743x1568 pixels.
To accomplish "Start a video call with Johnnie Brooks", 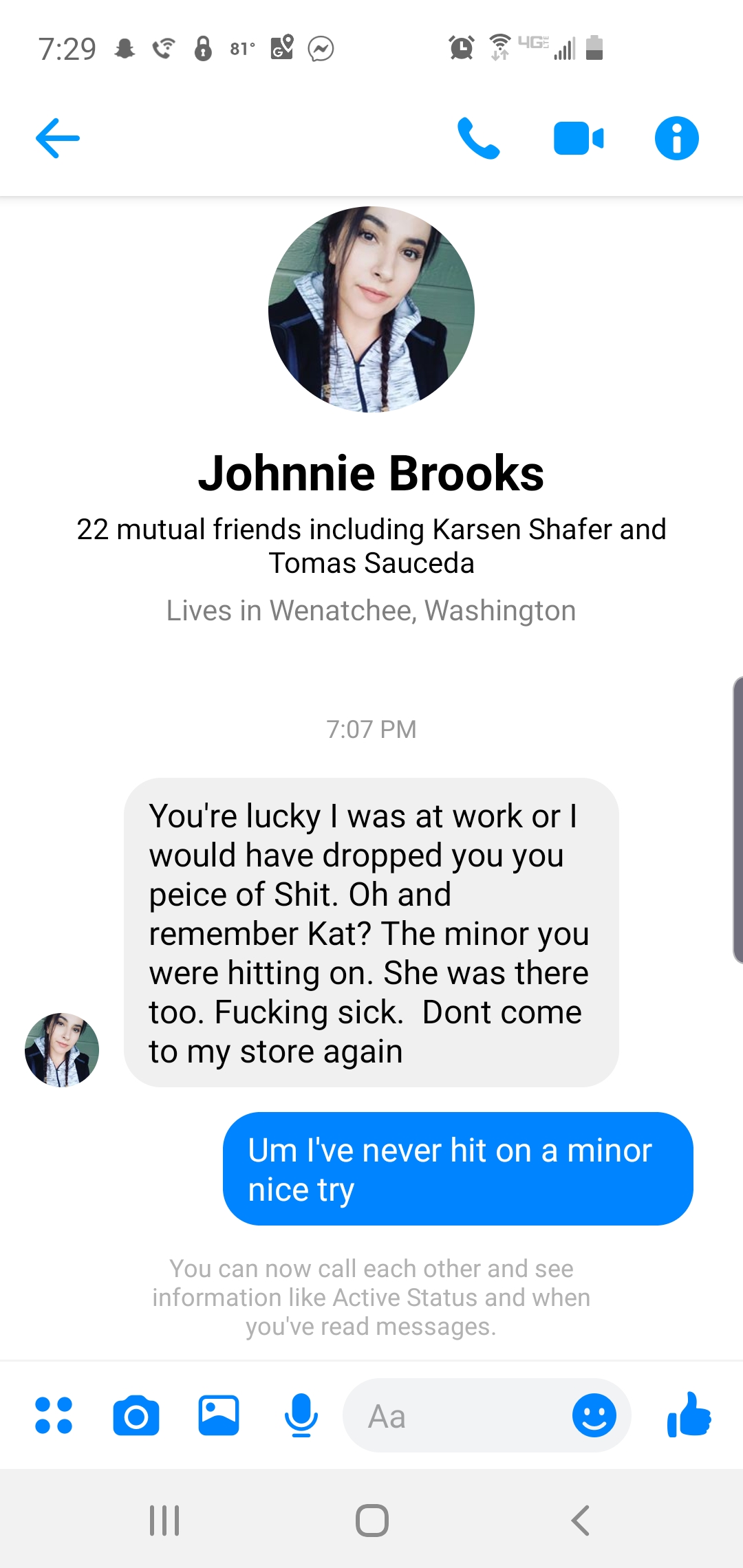I will coord(579,139).
